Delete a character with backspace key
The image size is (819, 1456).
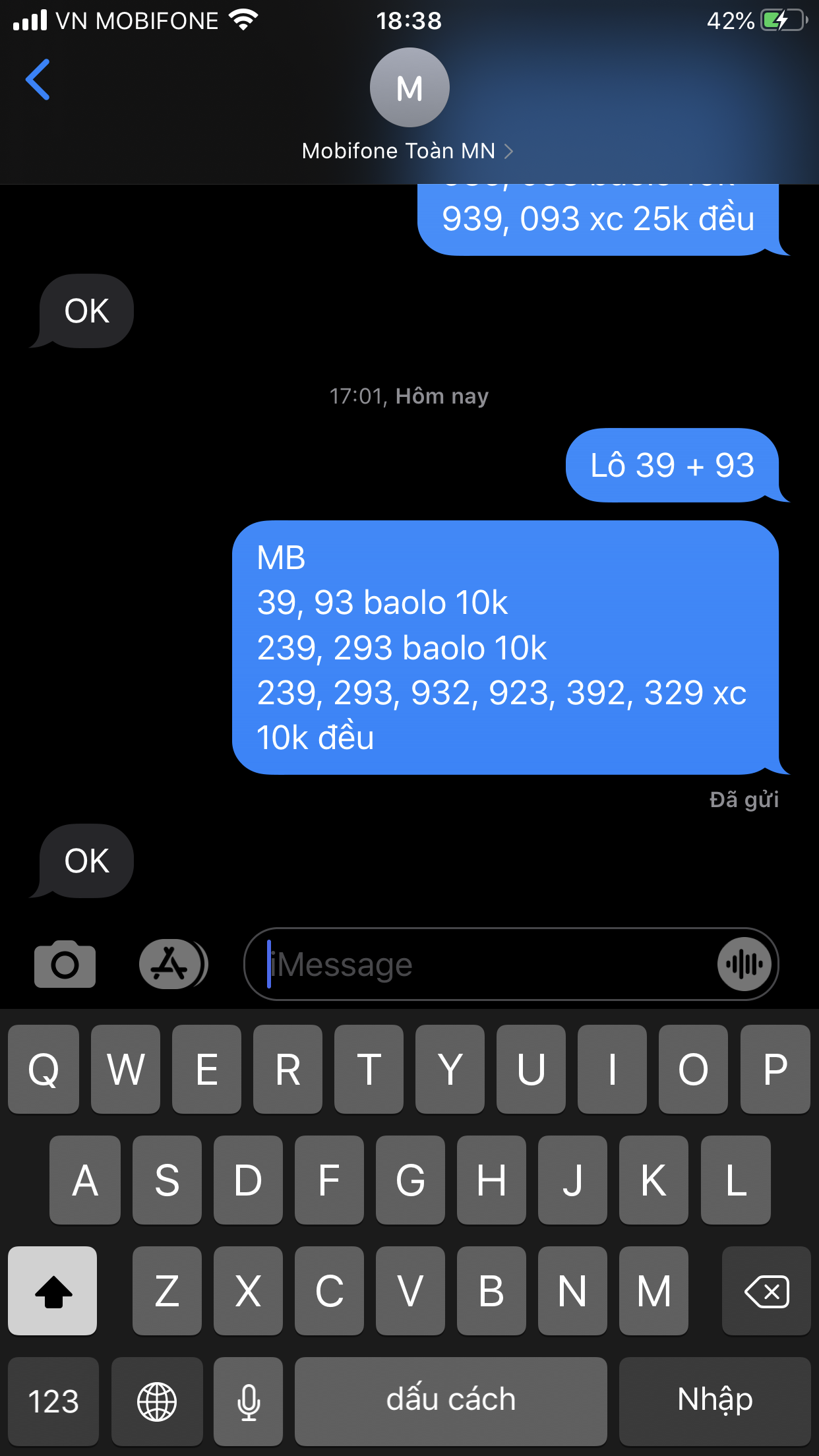[x=766, y=1290]
